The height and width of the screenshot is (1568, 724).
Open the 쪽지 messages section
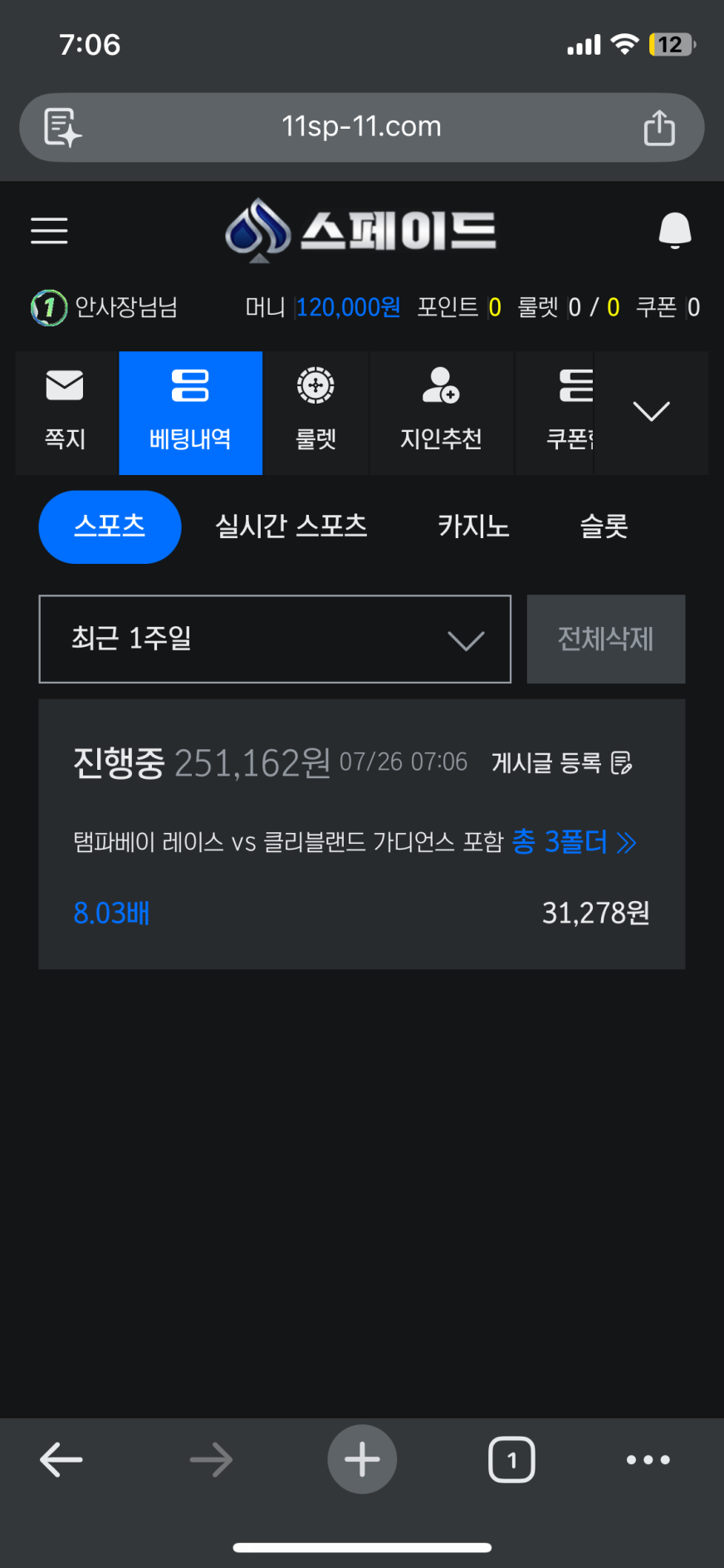(66, 413)
